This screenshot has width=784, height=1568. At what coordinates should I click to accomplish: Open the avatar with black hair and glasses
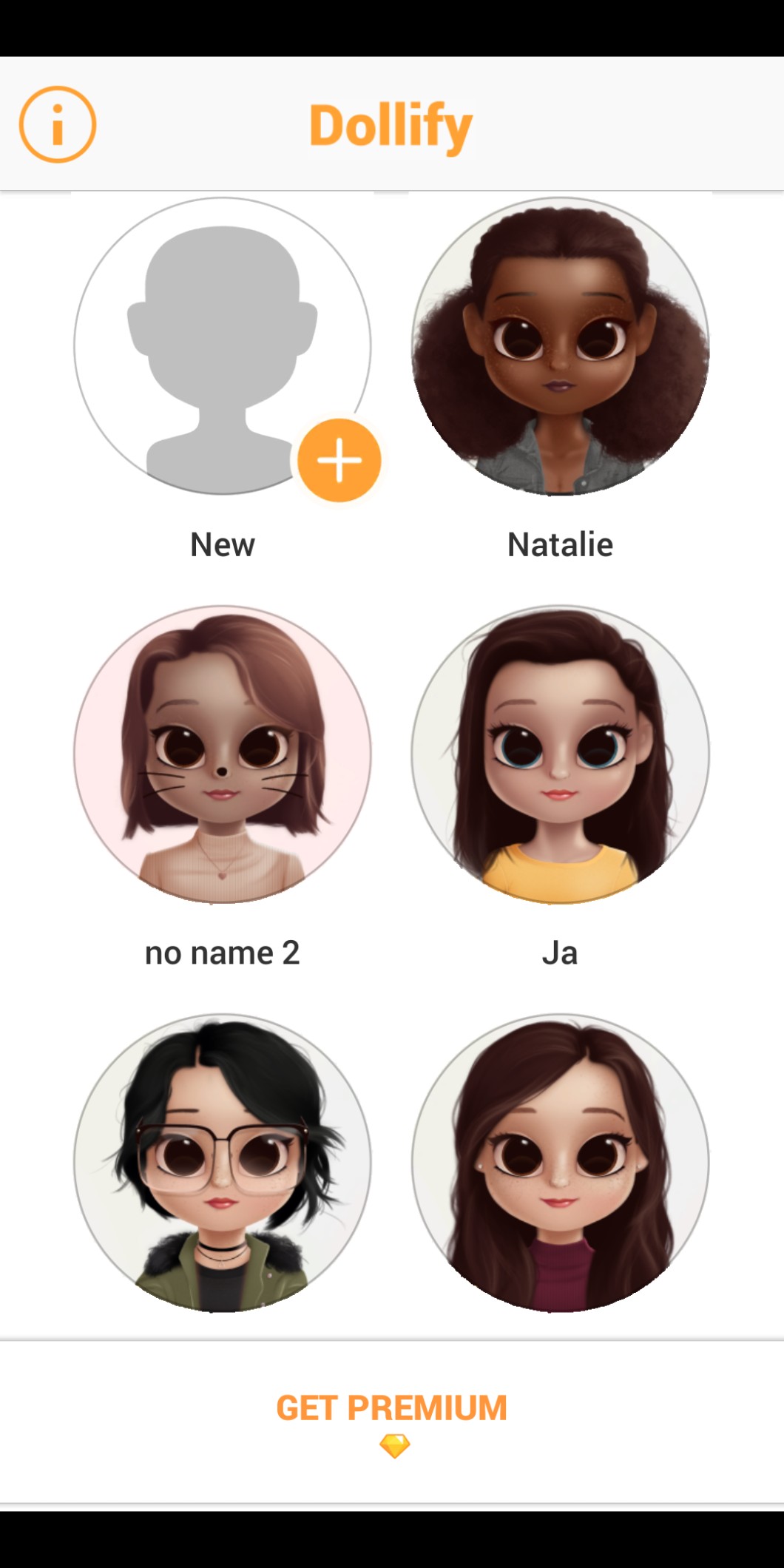pyautogui.click(x=222, y=1163)
